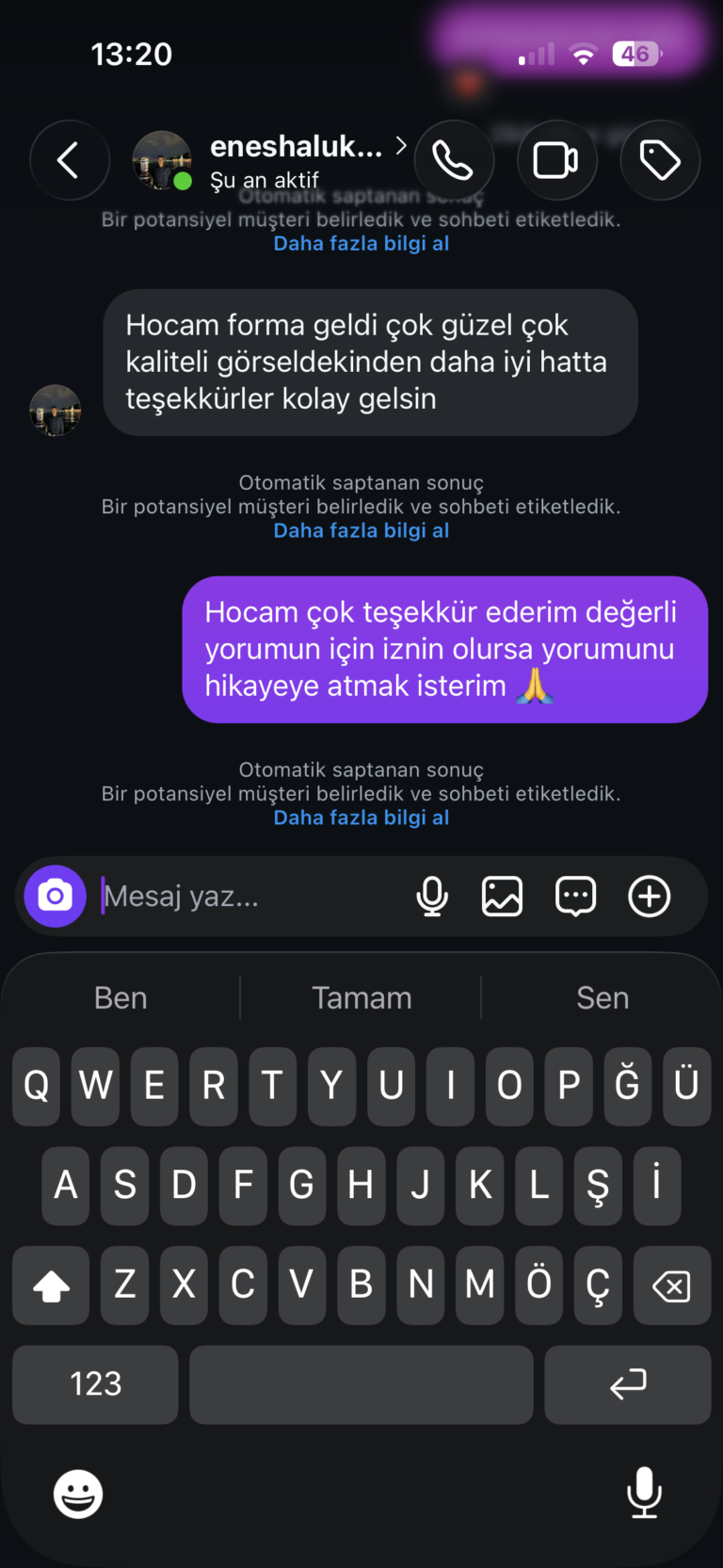Image resolution: width=723 pixels, height=1568 pixels.
Task: Tap the small avatar beside the received message
Action: [x=56, y=410]
